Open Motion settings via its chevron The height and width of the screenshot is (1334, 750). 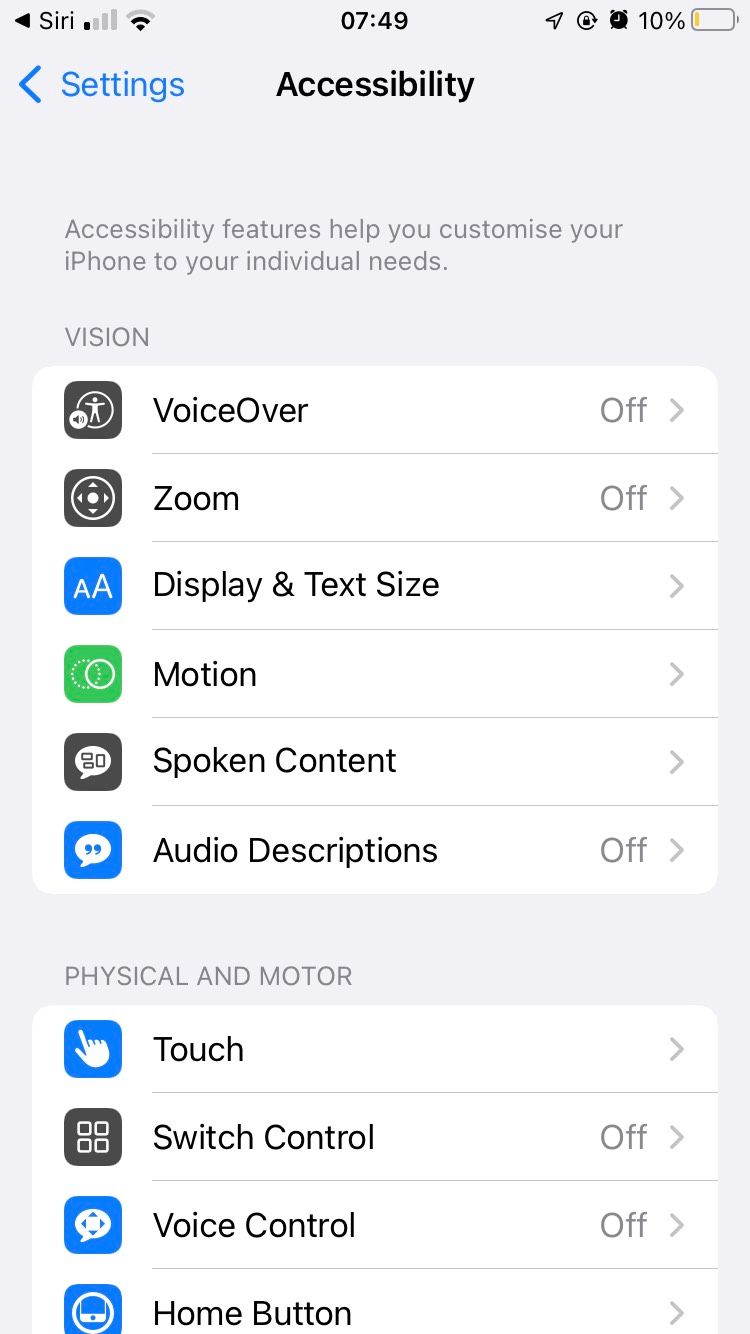pos(677,674)
